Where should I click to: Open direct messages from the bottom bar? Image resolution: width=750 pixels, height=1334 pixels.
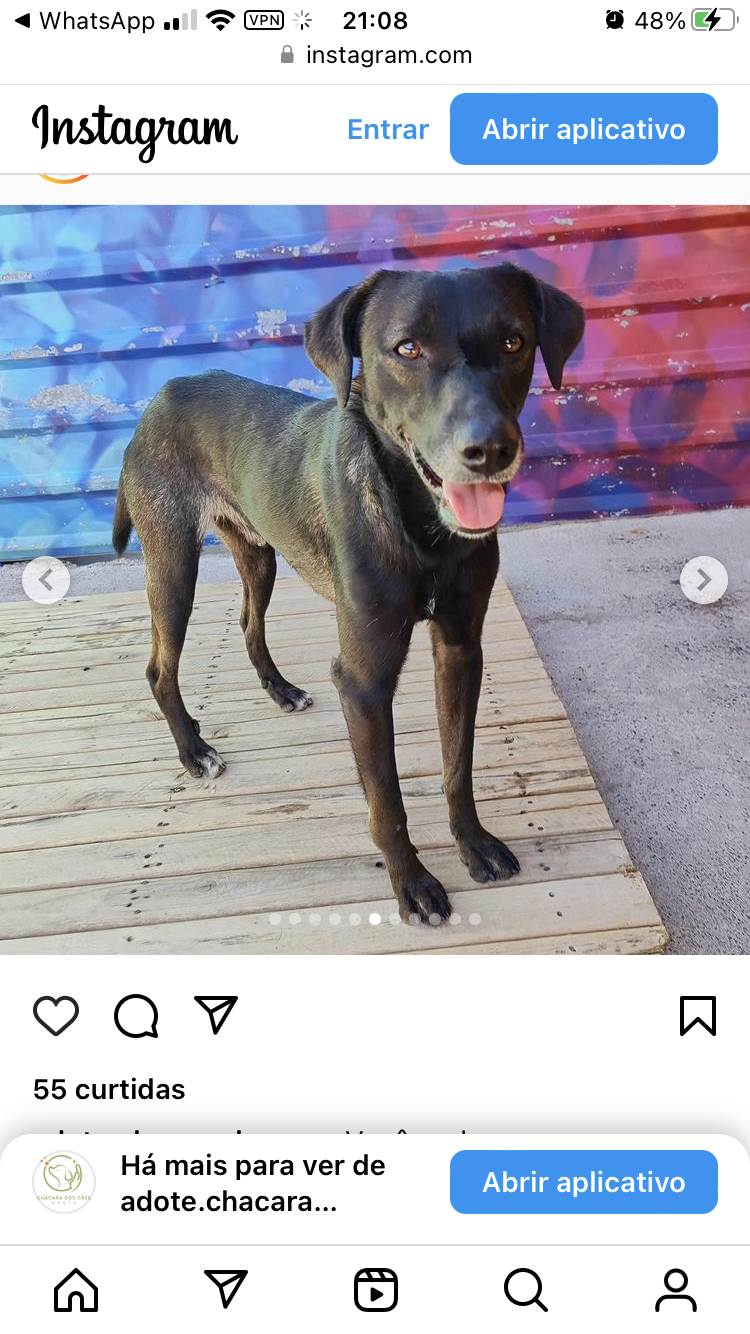226,1290
